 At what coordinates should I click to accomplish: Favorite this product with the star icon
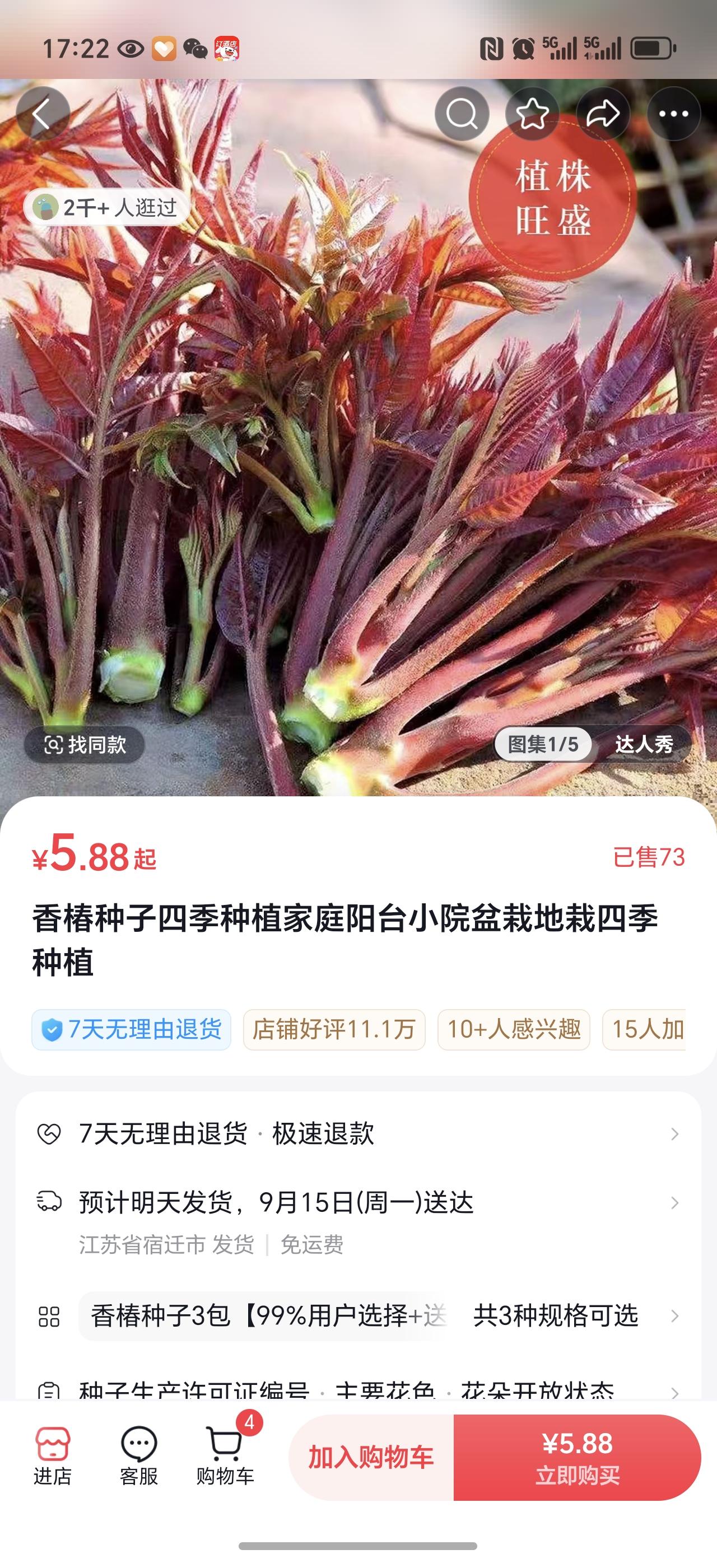coord(533,114)
